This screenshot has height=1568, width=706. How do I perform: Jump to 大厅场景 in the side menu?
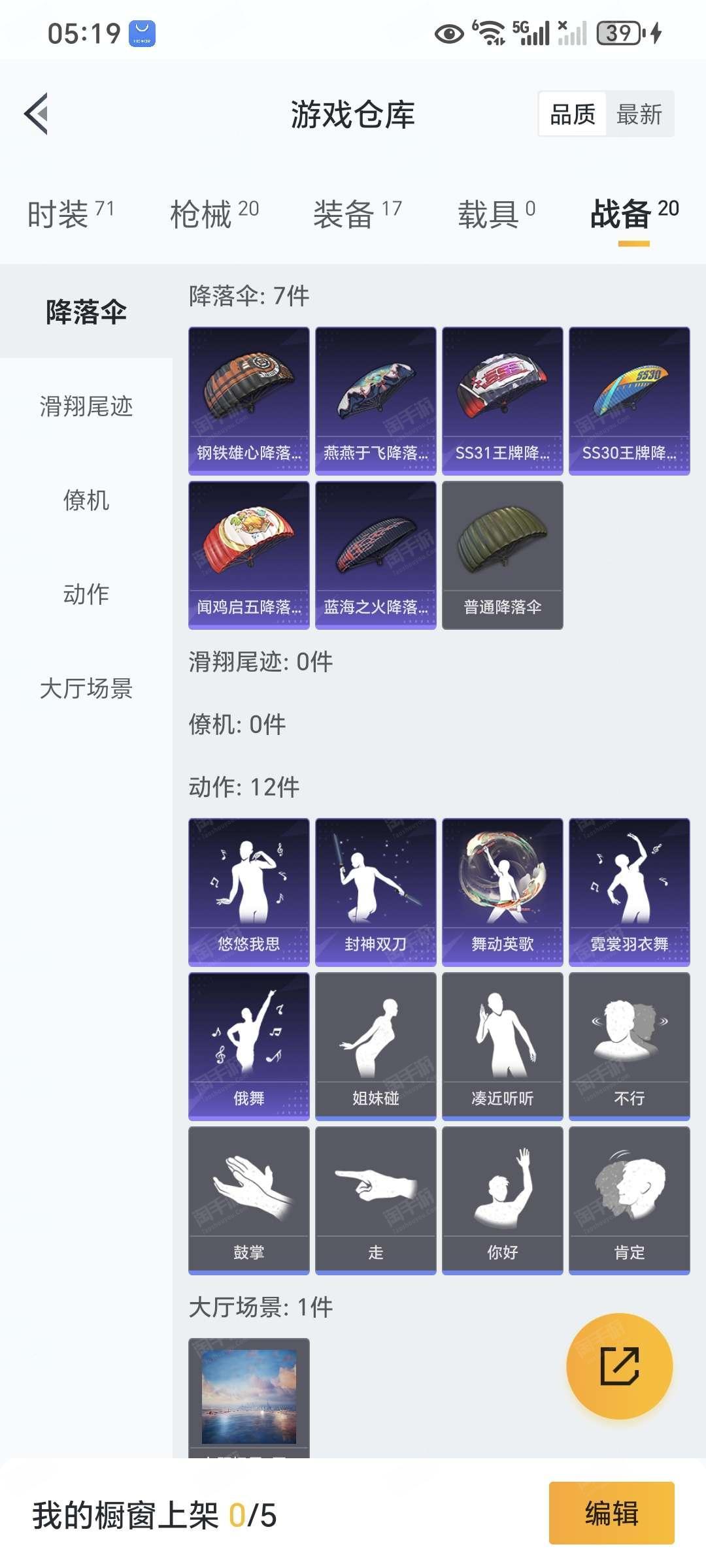pyautogui.click(x=86, y=689)
